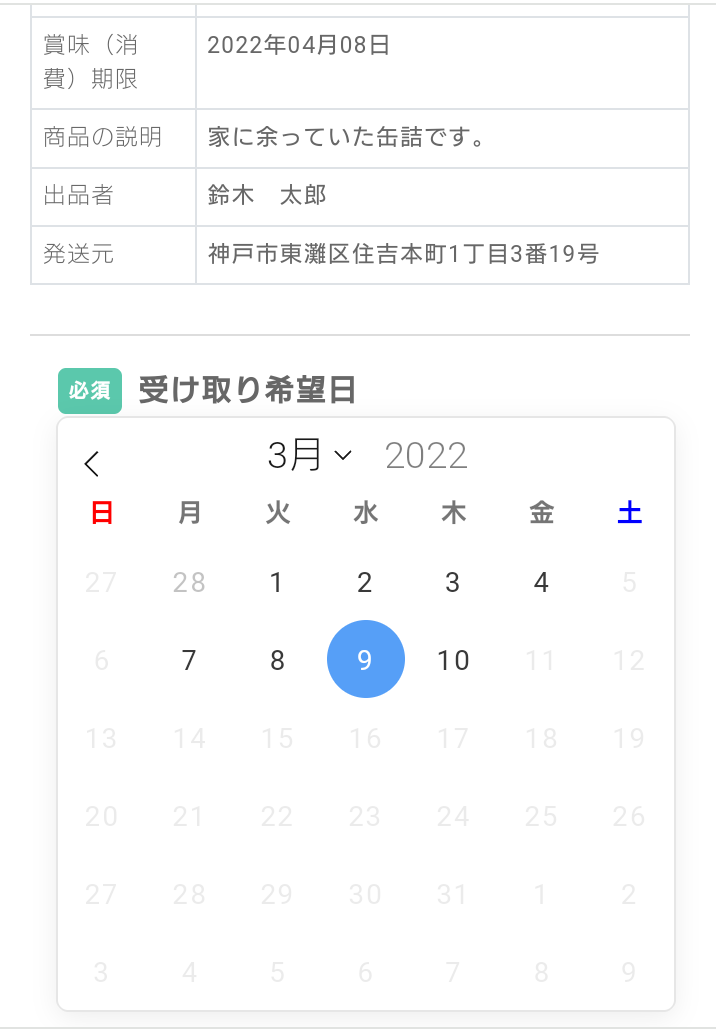Viewport: 716px width, 1032px height.
Task: Choose March 3 in the calendar
Action: (453, 582)
